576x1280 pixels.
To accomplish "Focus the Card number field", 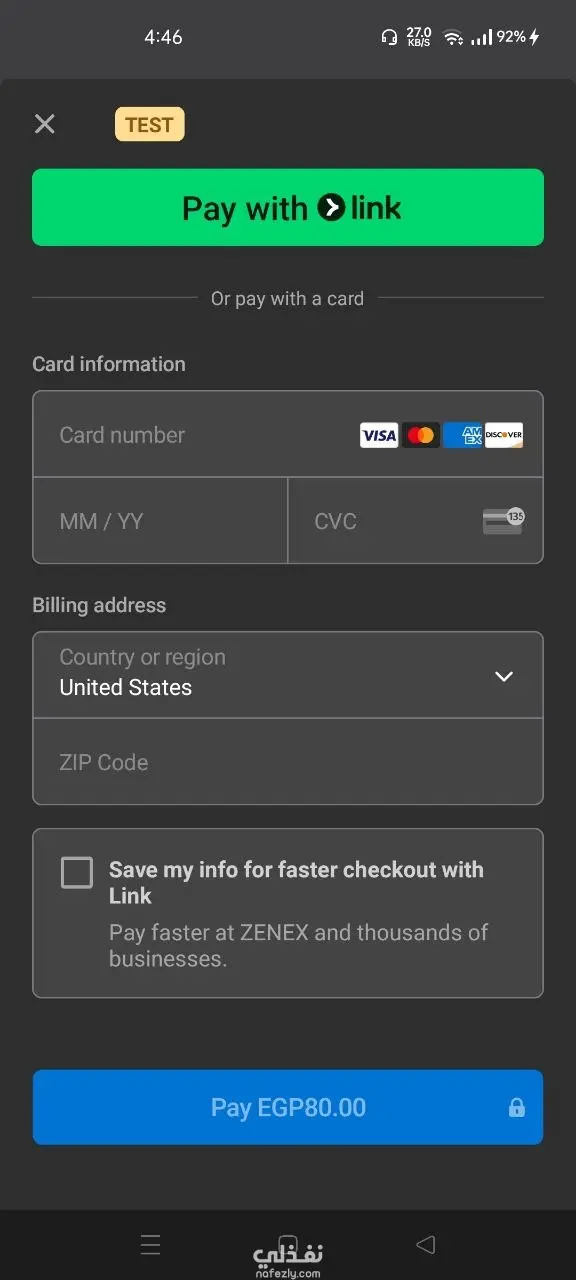I will pyautogui.click(x=288, y=434).
